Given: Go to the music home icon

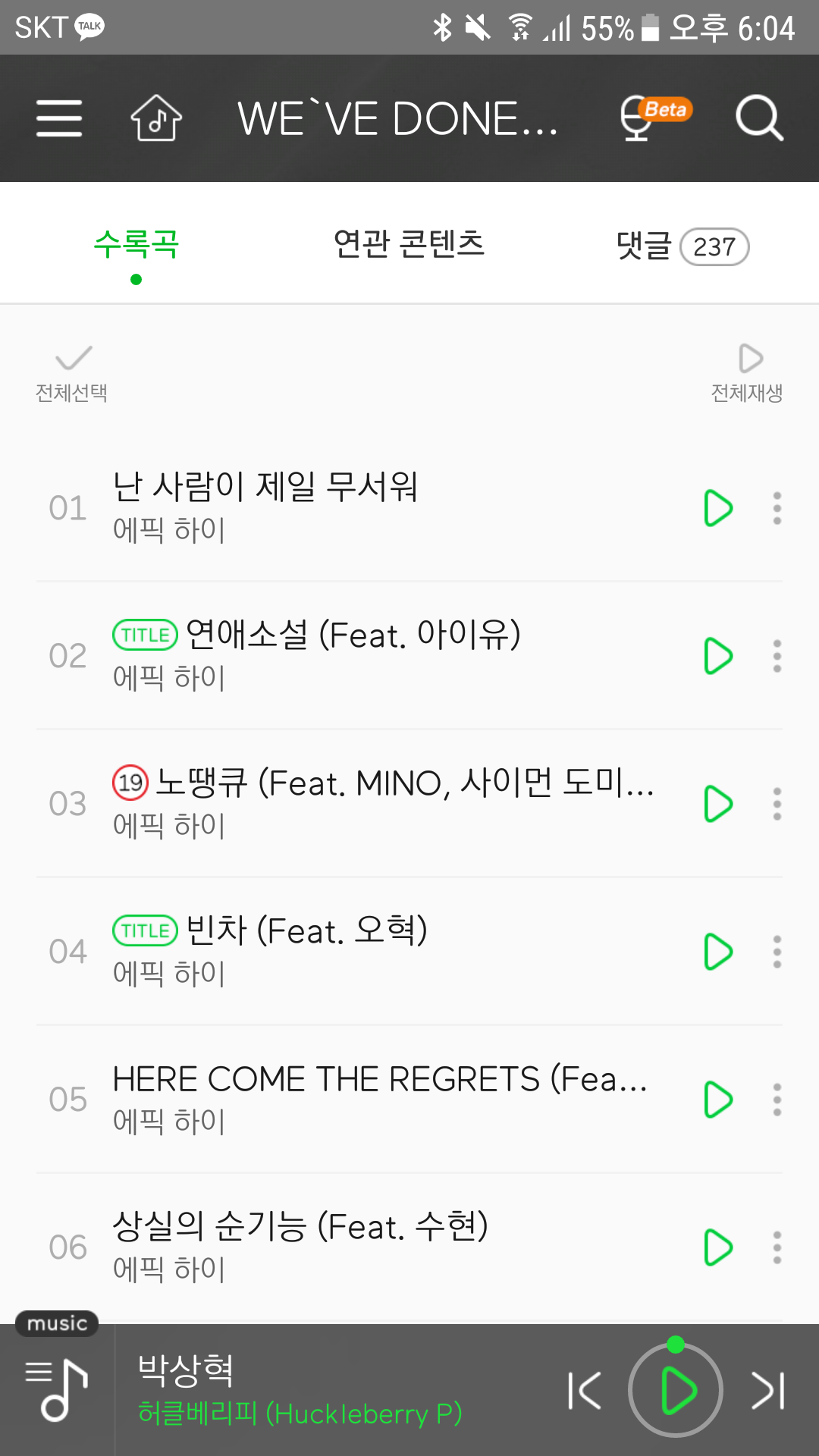Looking at the screenshot, I should 156,118.
